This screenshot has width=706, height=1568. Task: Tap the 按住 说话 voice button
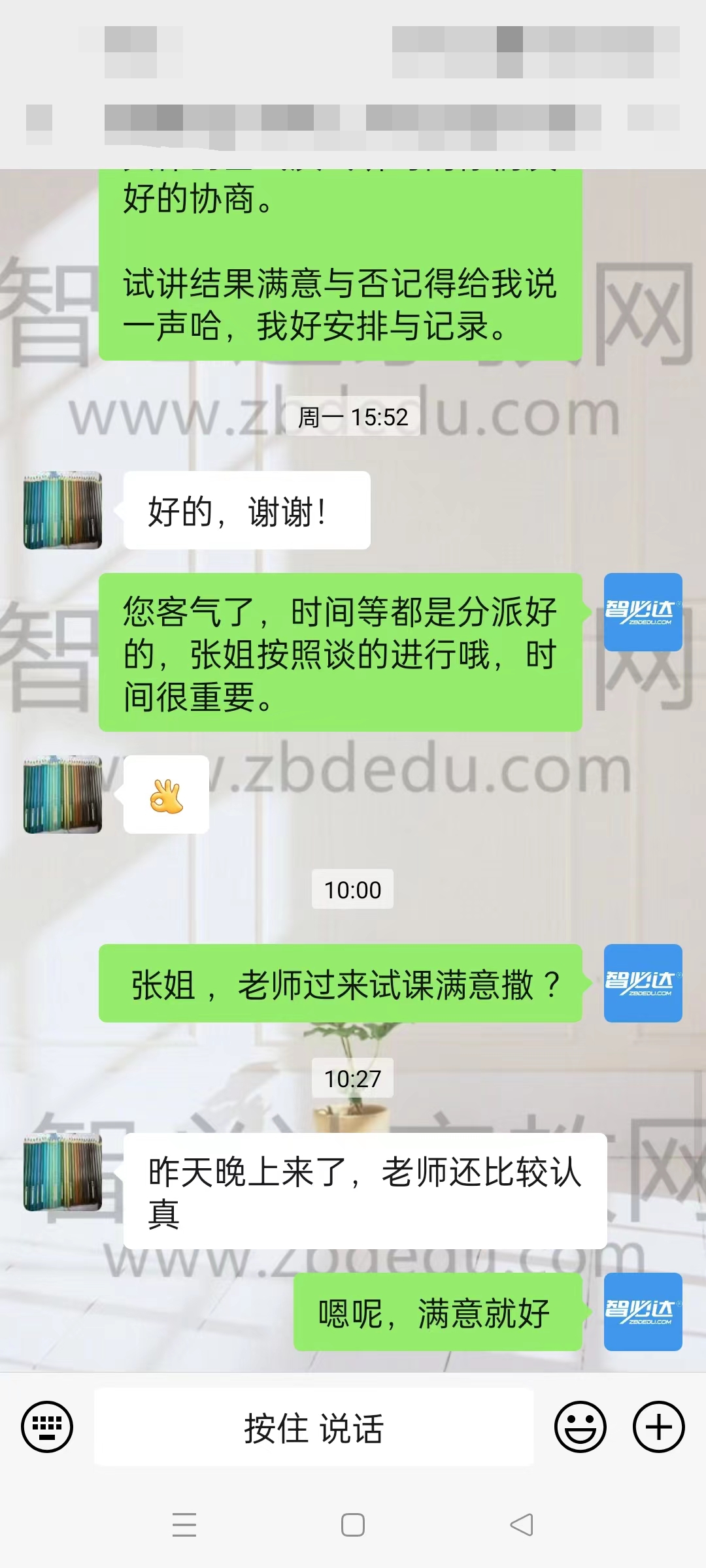314,1428
